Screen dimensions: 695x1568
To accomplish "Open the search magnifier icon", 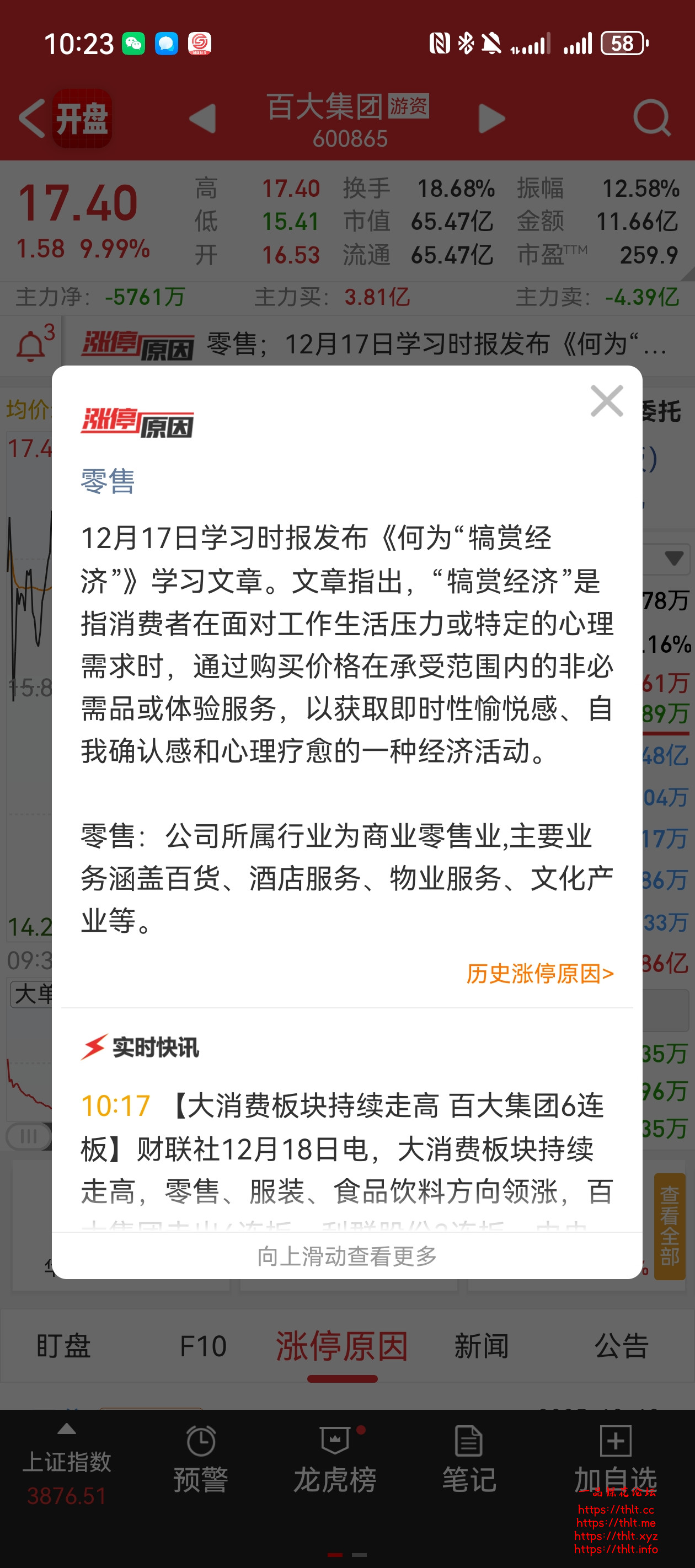I will 651,117.
